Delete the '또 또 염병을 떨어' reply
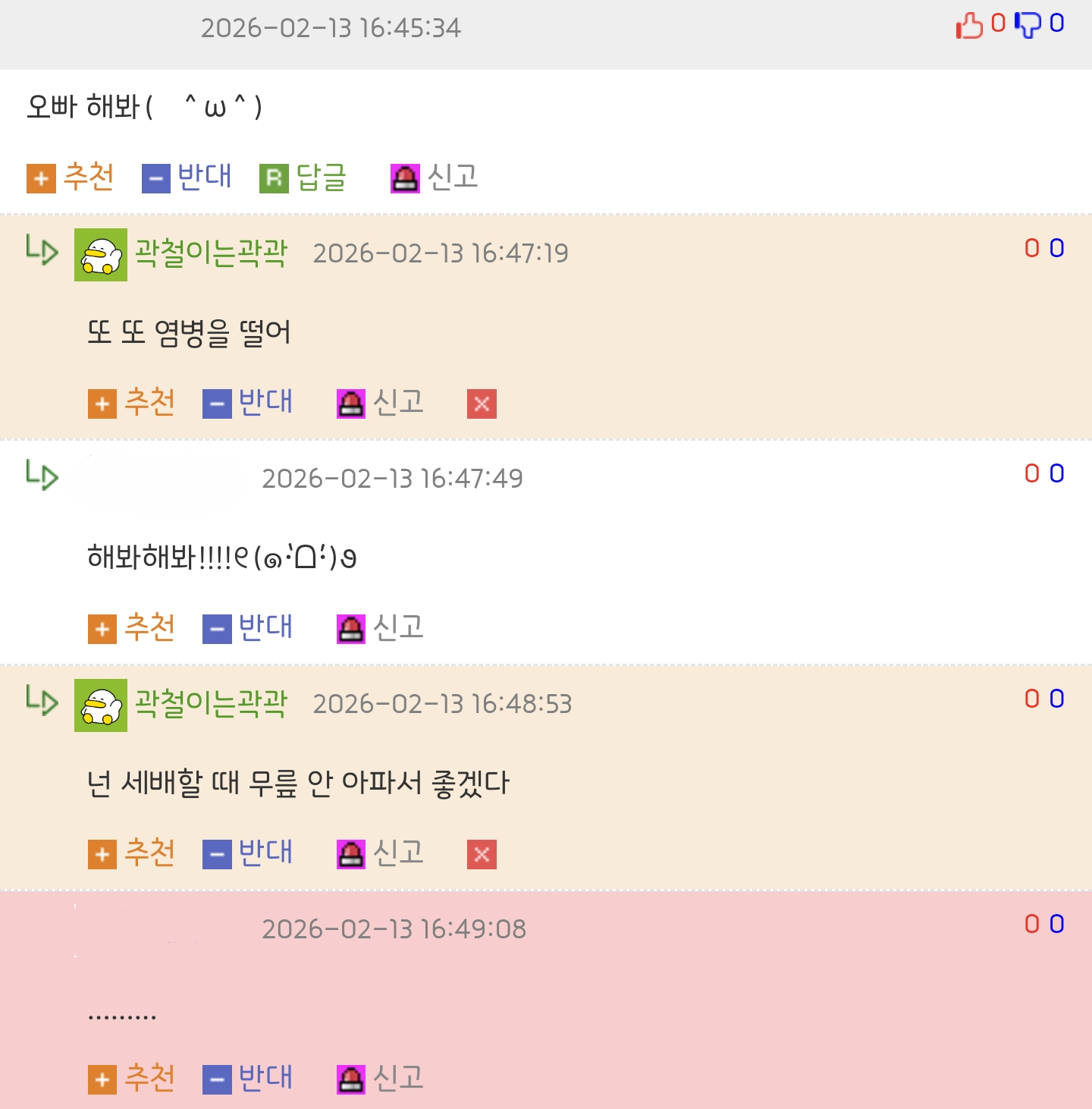This screenshot has width=1092, height=1109. click(482, 404)
